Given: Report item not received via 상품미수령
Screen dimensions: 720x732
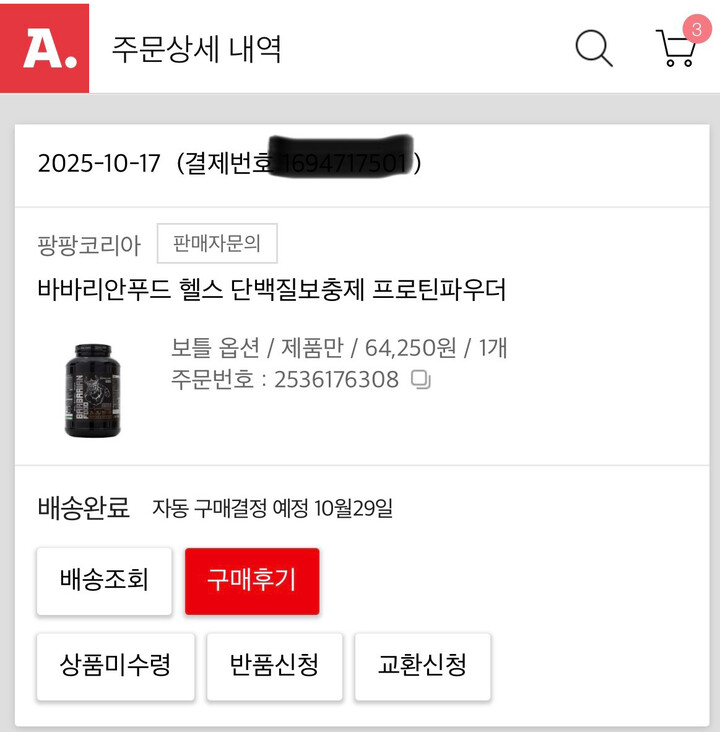Looking at the screenshot, I should pos(115,667).
